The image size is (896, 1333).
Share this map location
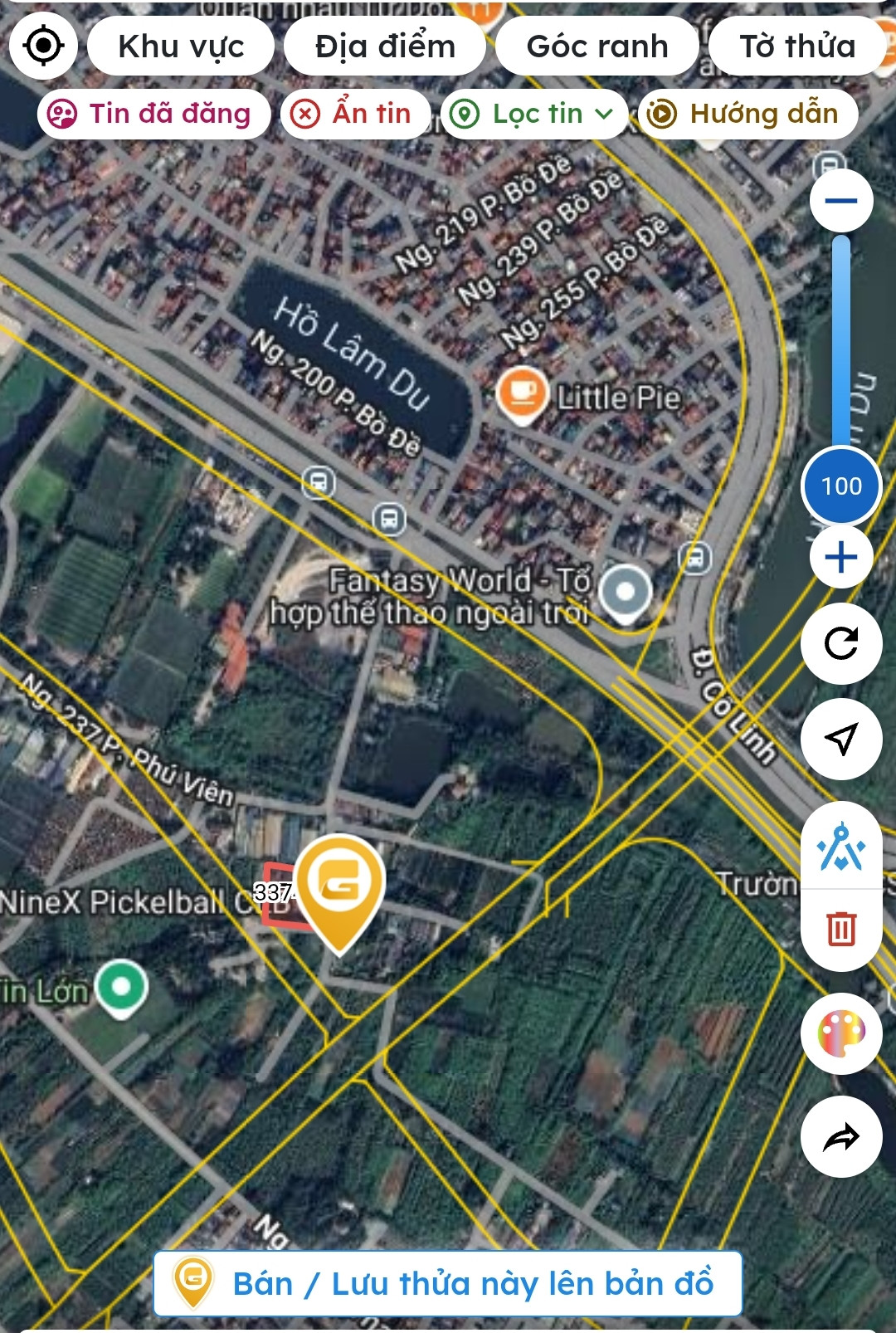pyautogui.click(x=841, y=1137)
